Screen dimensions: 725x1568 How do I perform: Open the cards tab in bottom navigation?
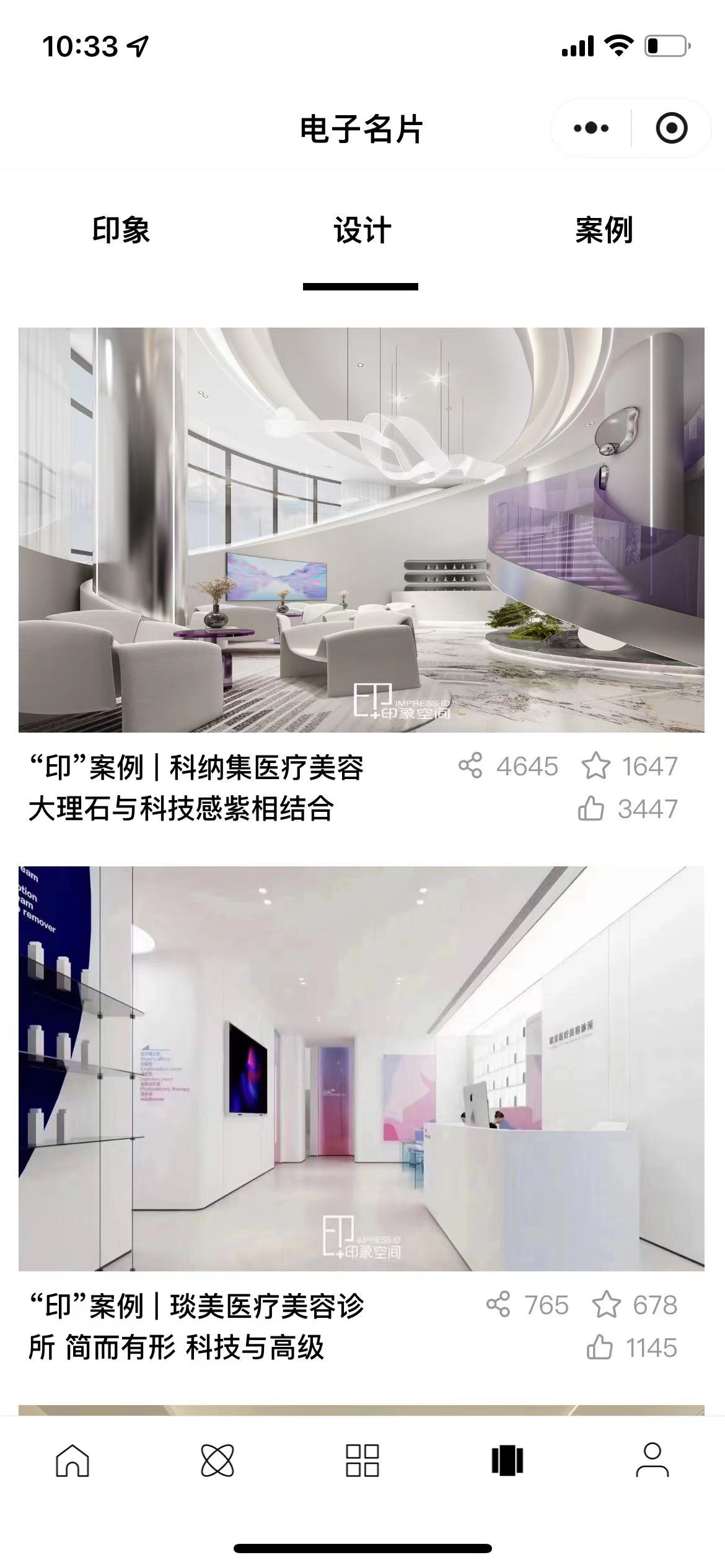tap(507, 1461)
